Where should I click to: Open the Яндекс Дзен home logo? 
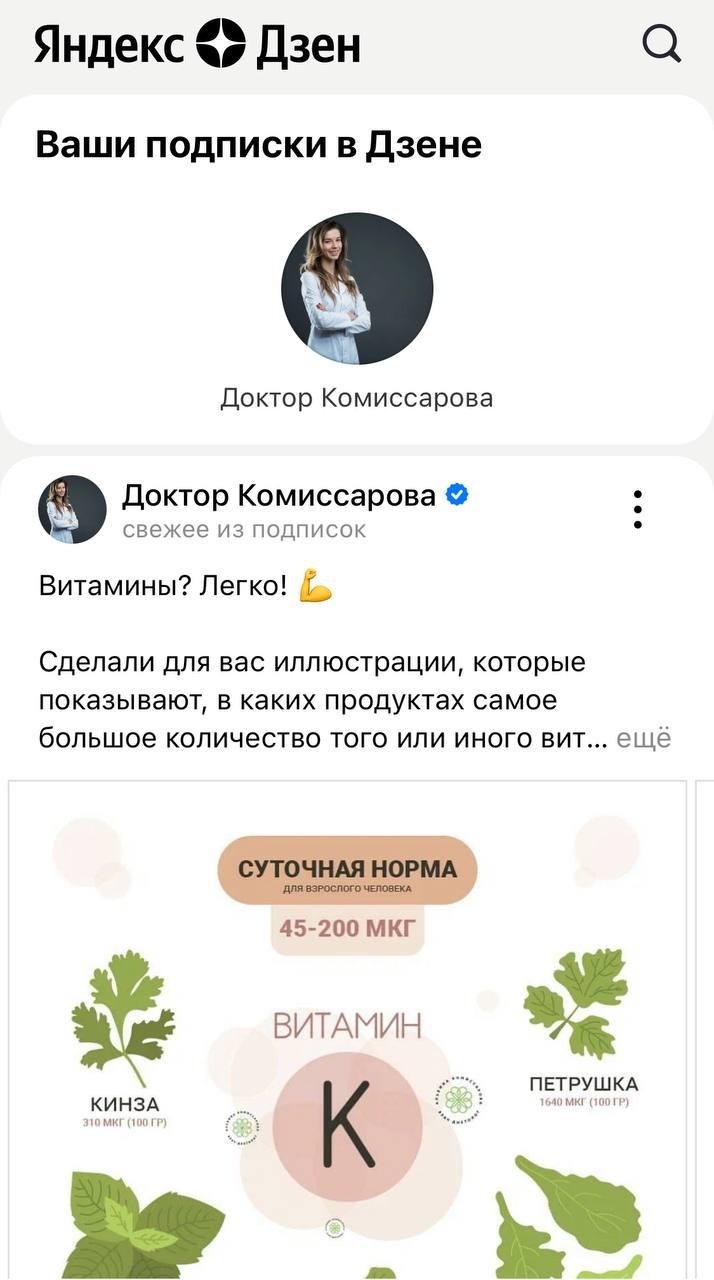click(197, 44)
